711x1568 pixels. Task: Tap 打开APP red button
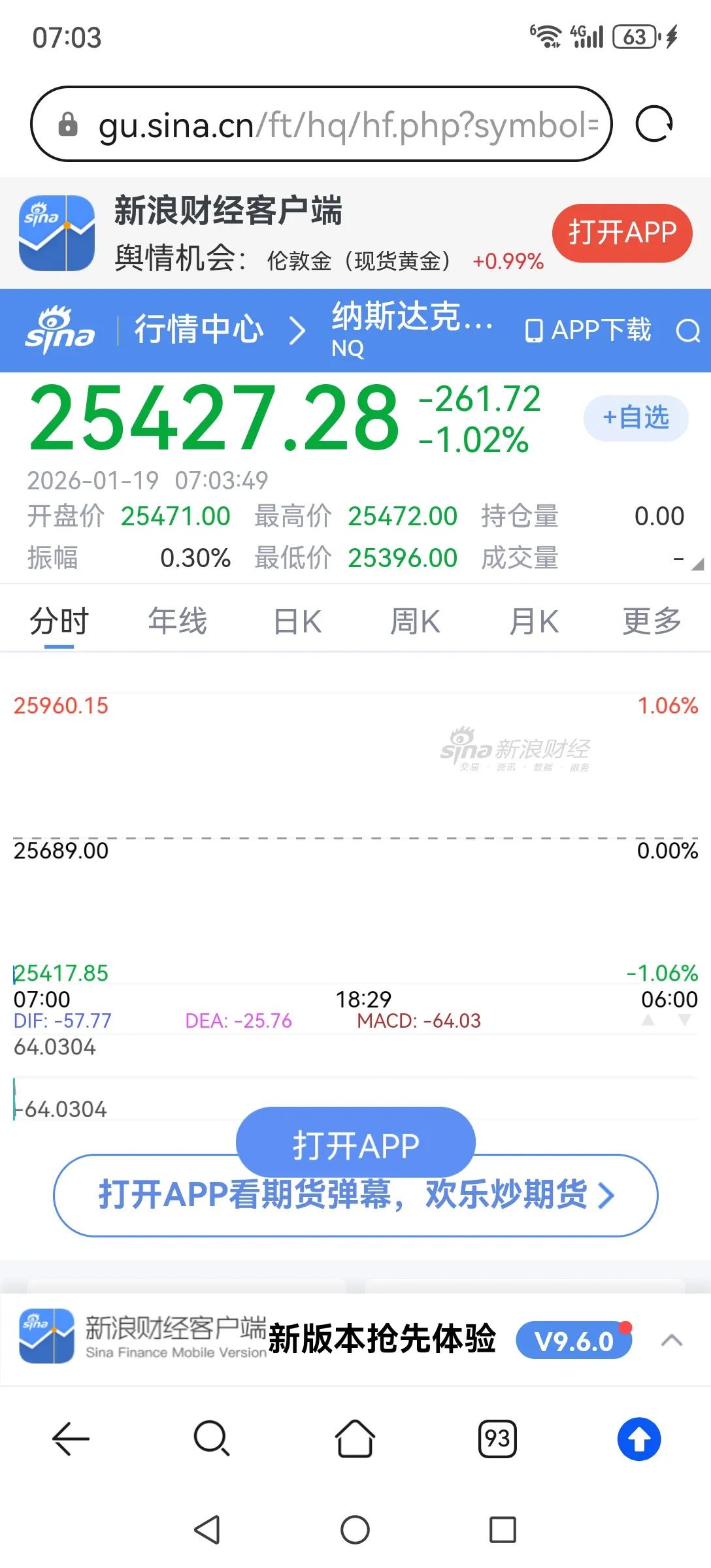point(621,233)
